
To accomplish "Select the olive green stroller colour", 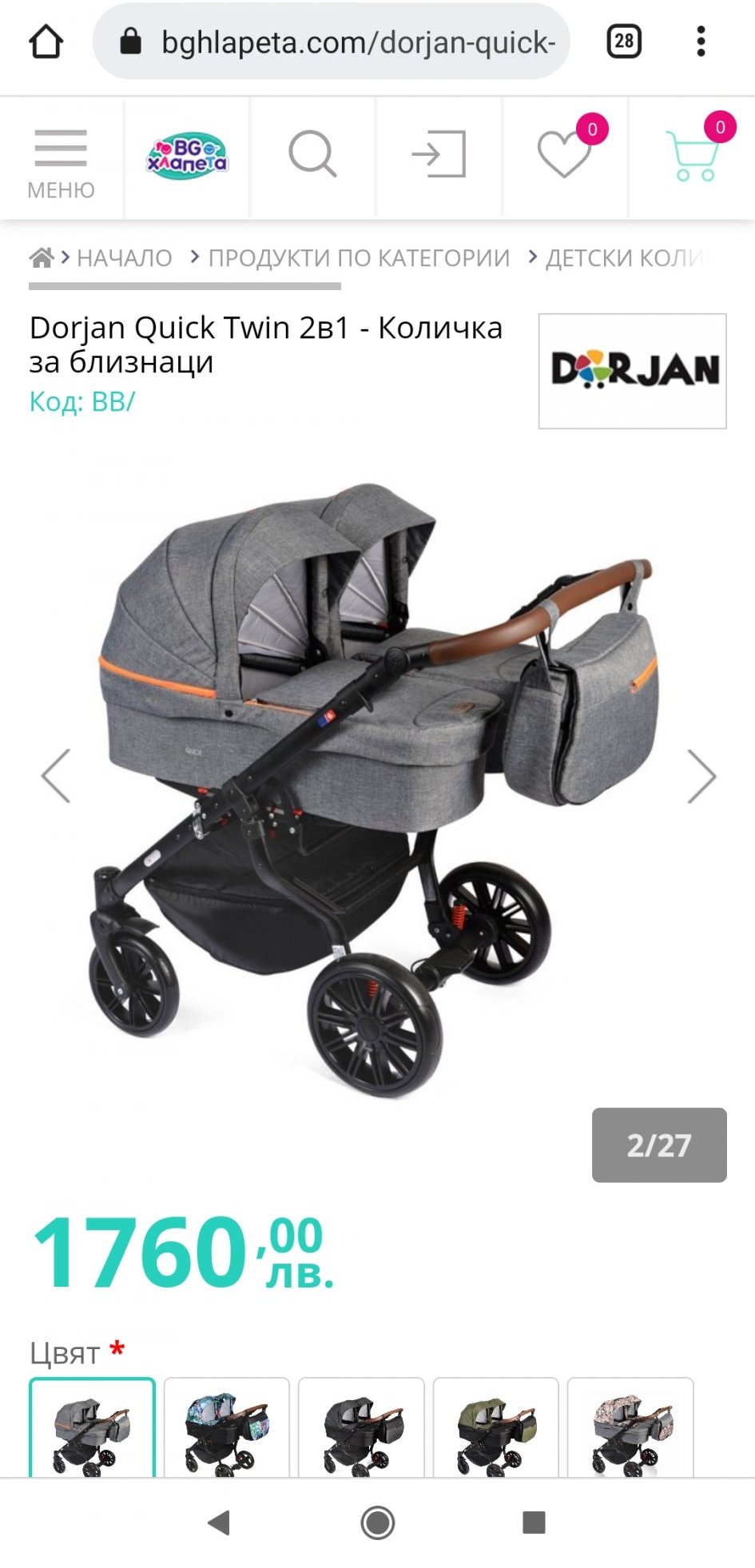I will point(495,1429).
